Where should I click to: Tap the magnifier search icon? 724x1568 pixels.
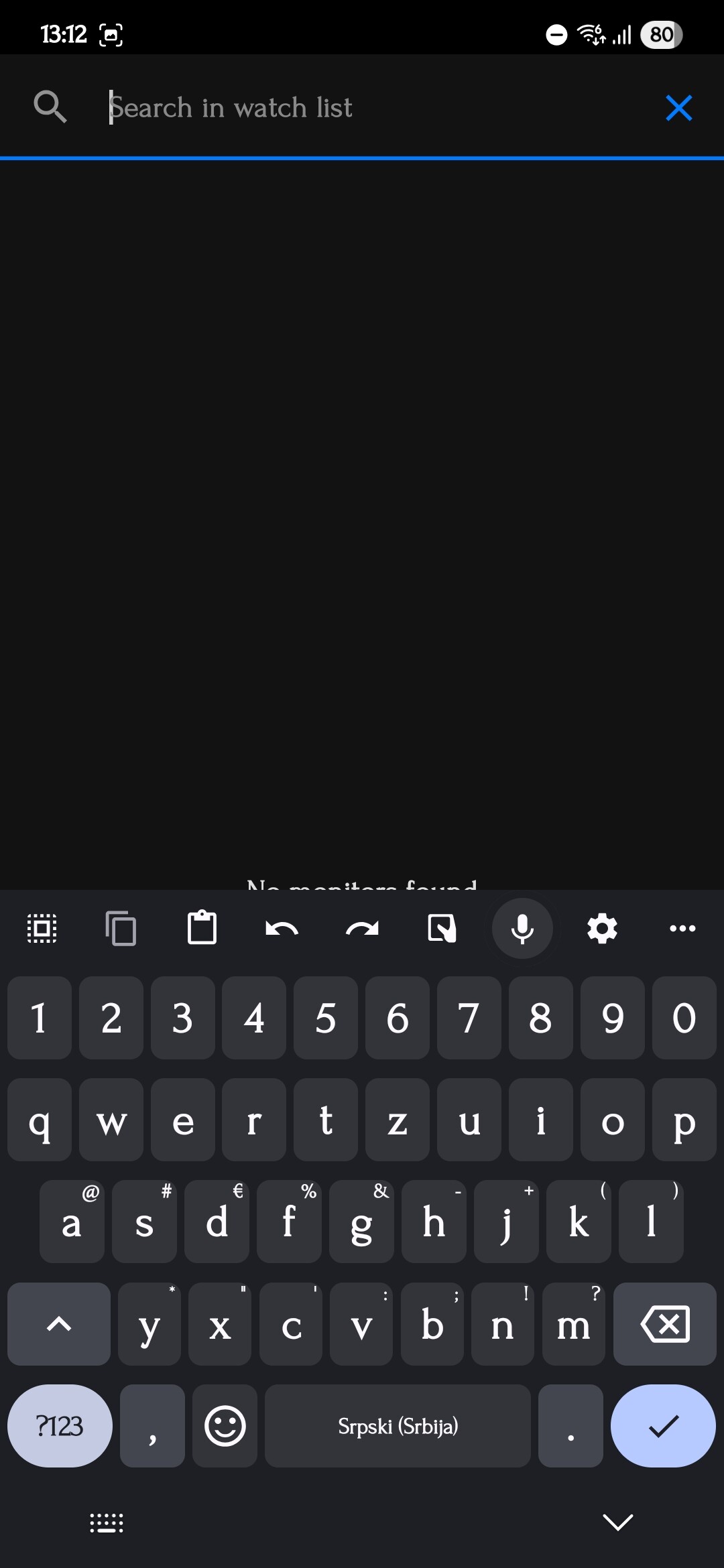[50, 107]
